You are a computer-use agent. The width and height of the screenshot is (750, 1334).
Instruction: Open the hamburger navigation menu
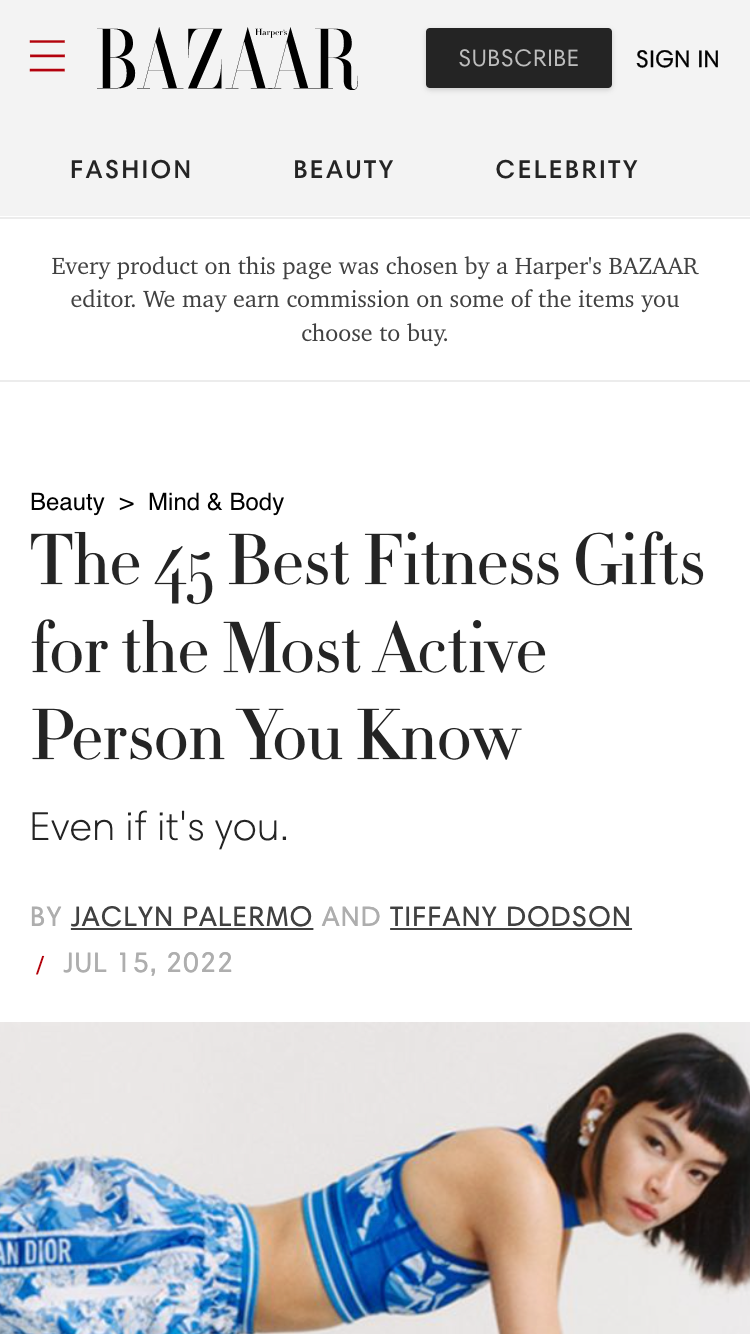click(x=47, y=57)
